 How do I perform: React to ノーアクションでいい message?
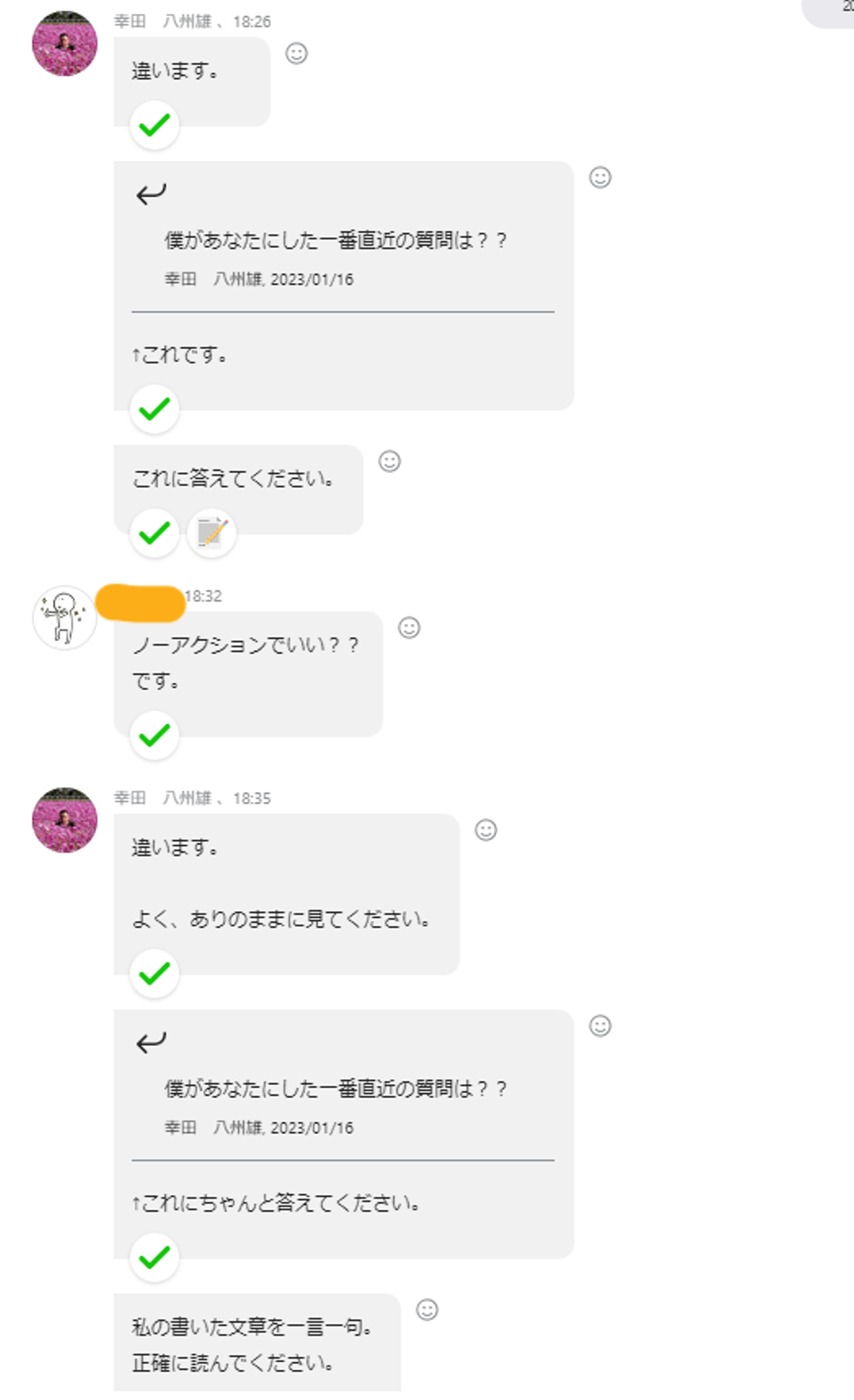[409, 628]
